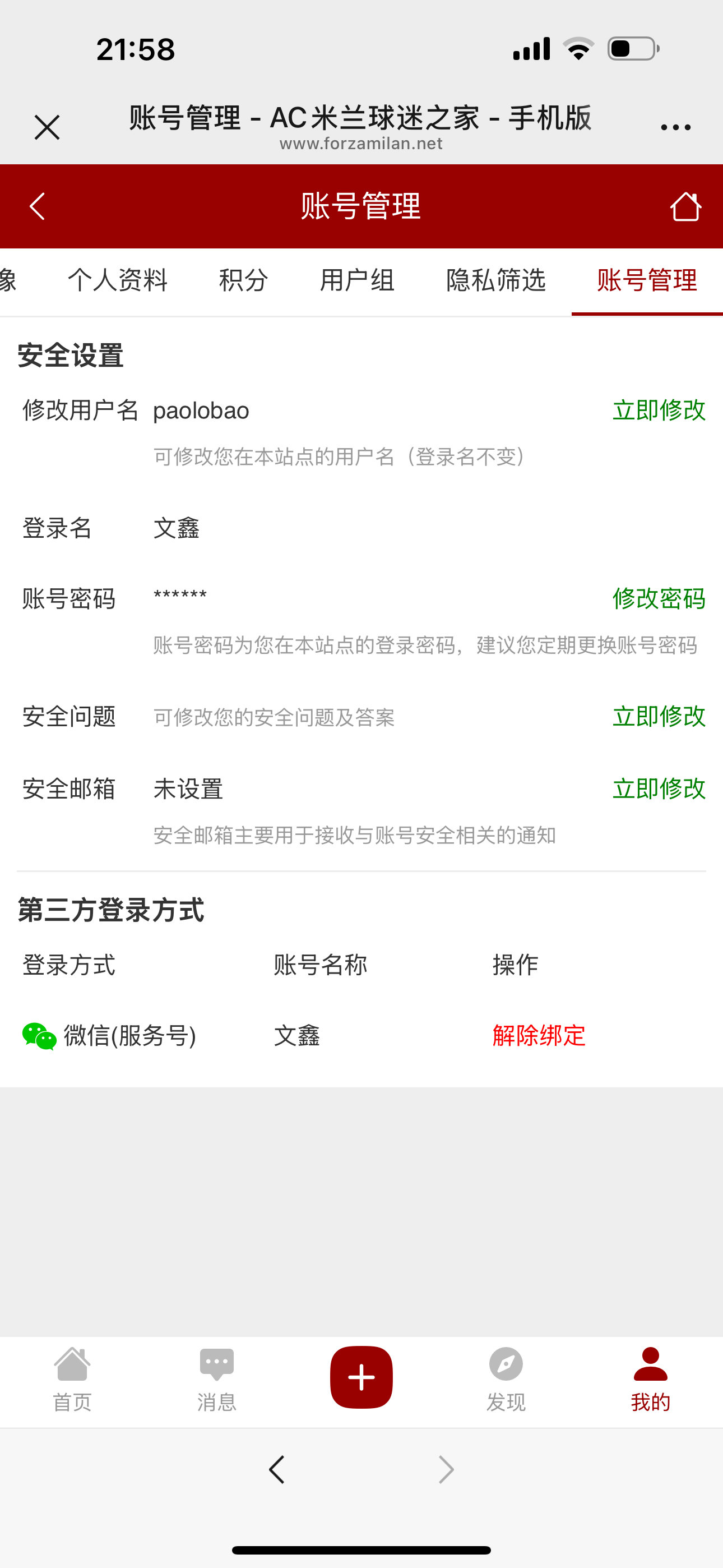723x1568 pixels.
Task: Switch to the 用户组 tab
Action: point(357,280)
